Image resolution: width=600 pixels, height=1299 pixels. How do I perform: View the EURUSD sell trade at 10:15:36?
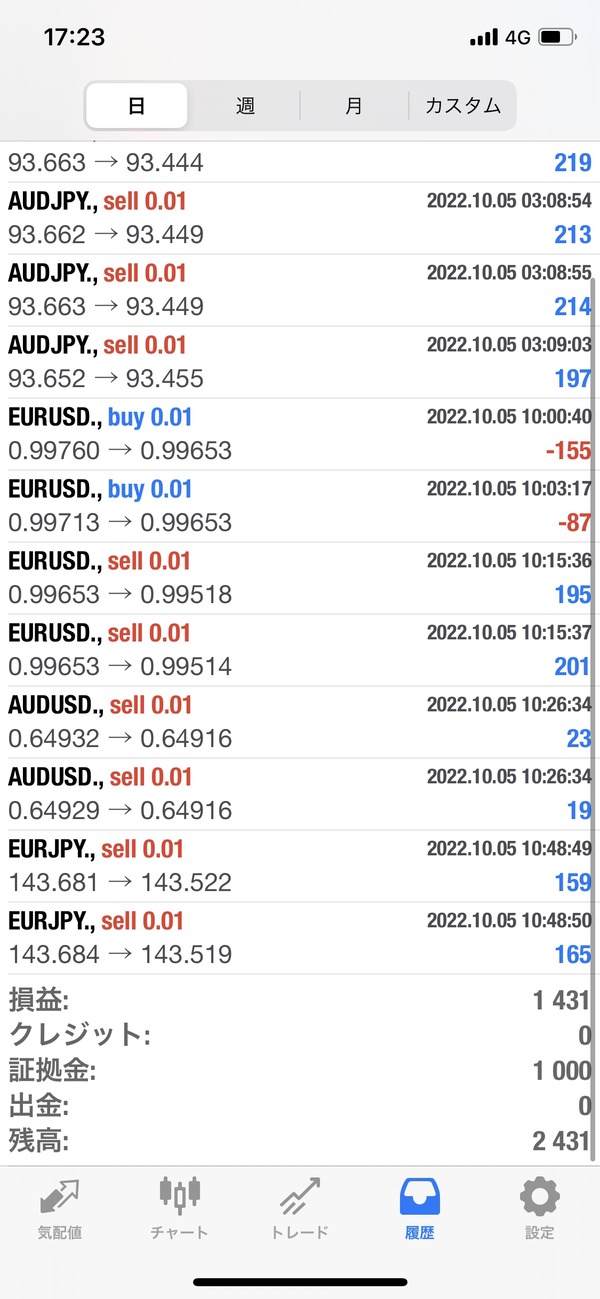300,578
